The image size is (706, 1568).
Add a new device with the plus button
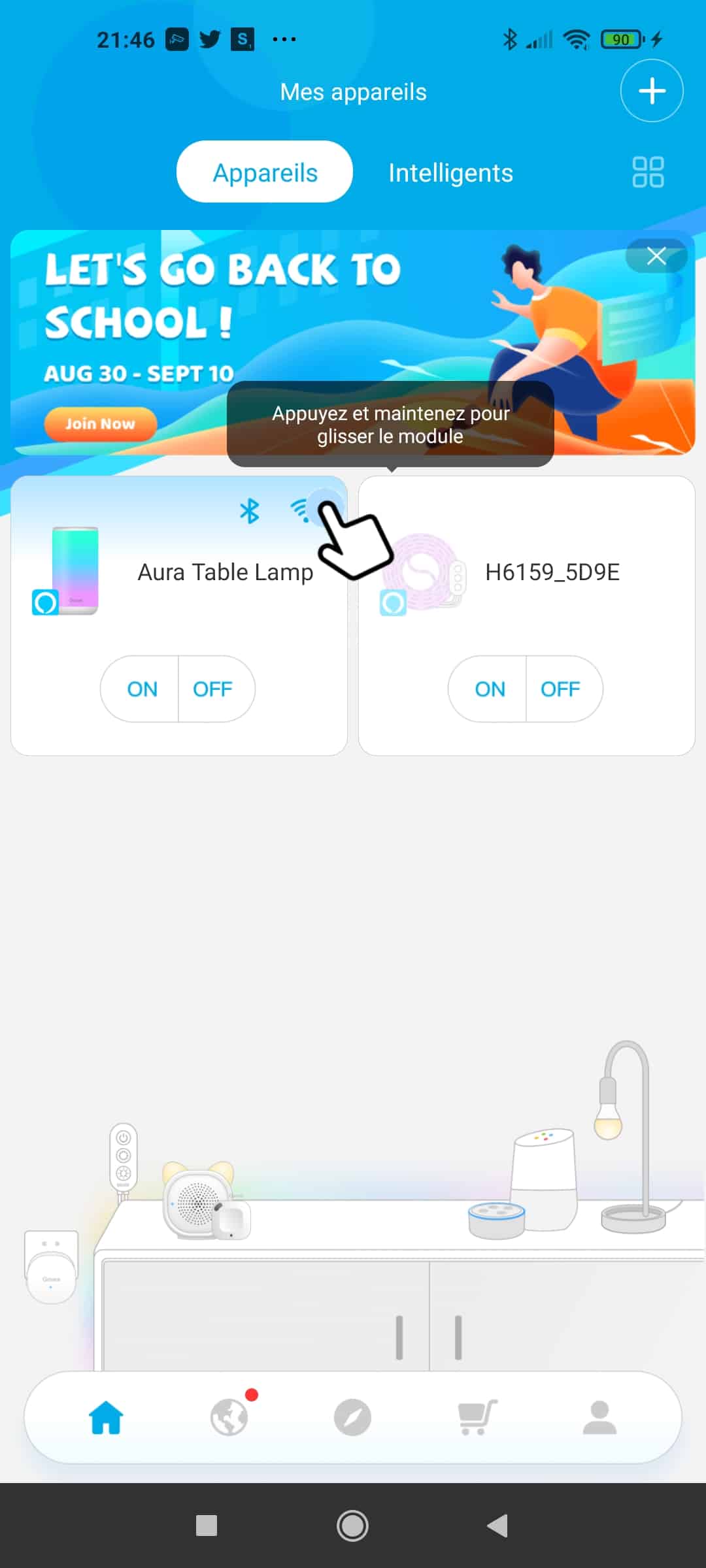pos(652,91)
